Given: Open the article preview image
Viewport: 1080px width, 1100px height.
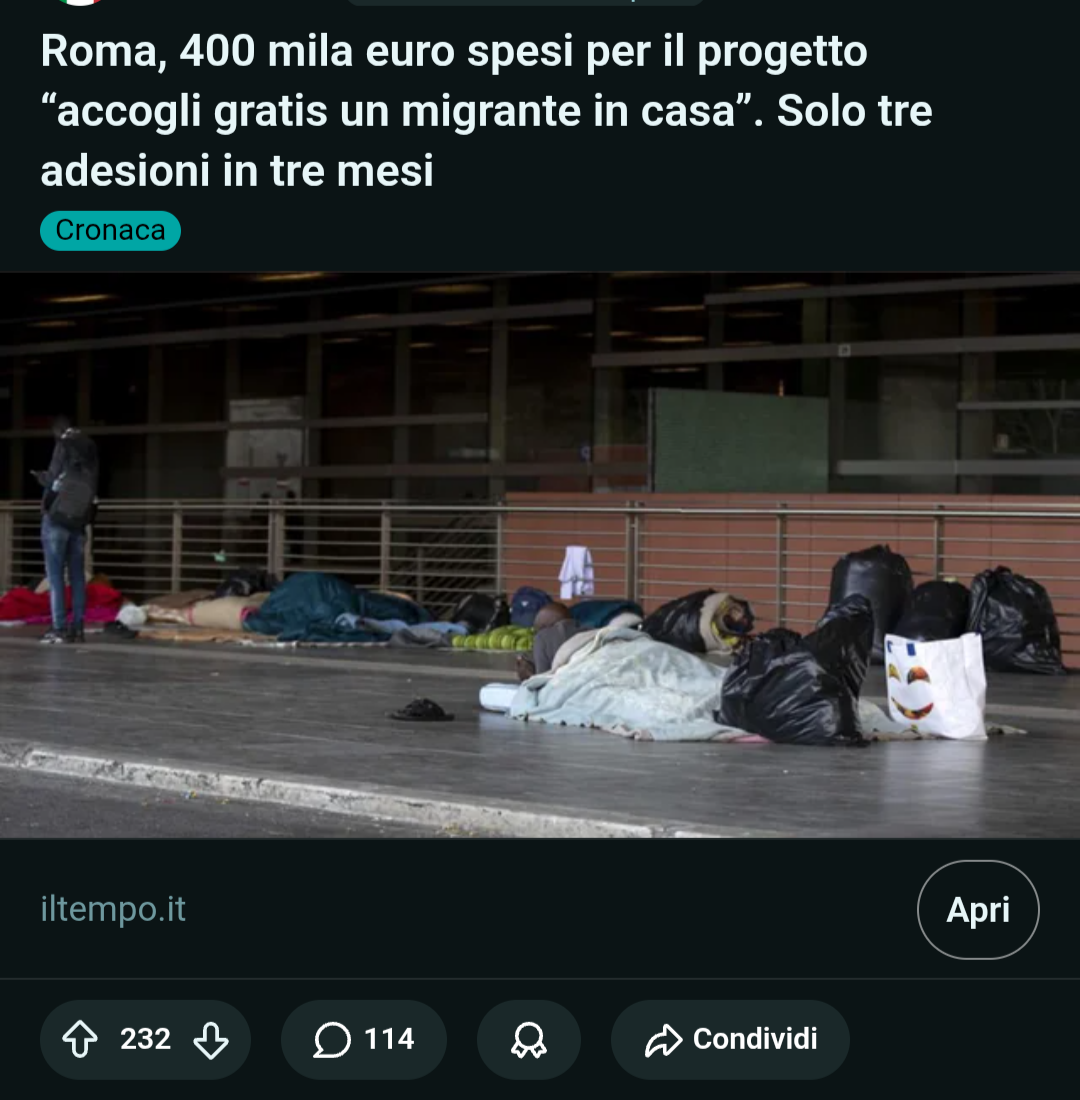Looking at the screenshot, I should click(540, 555).
